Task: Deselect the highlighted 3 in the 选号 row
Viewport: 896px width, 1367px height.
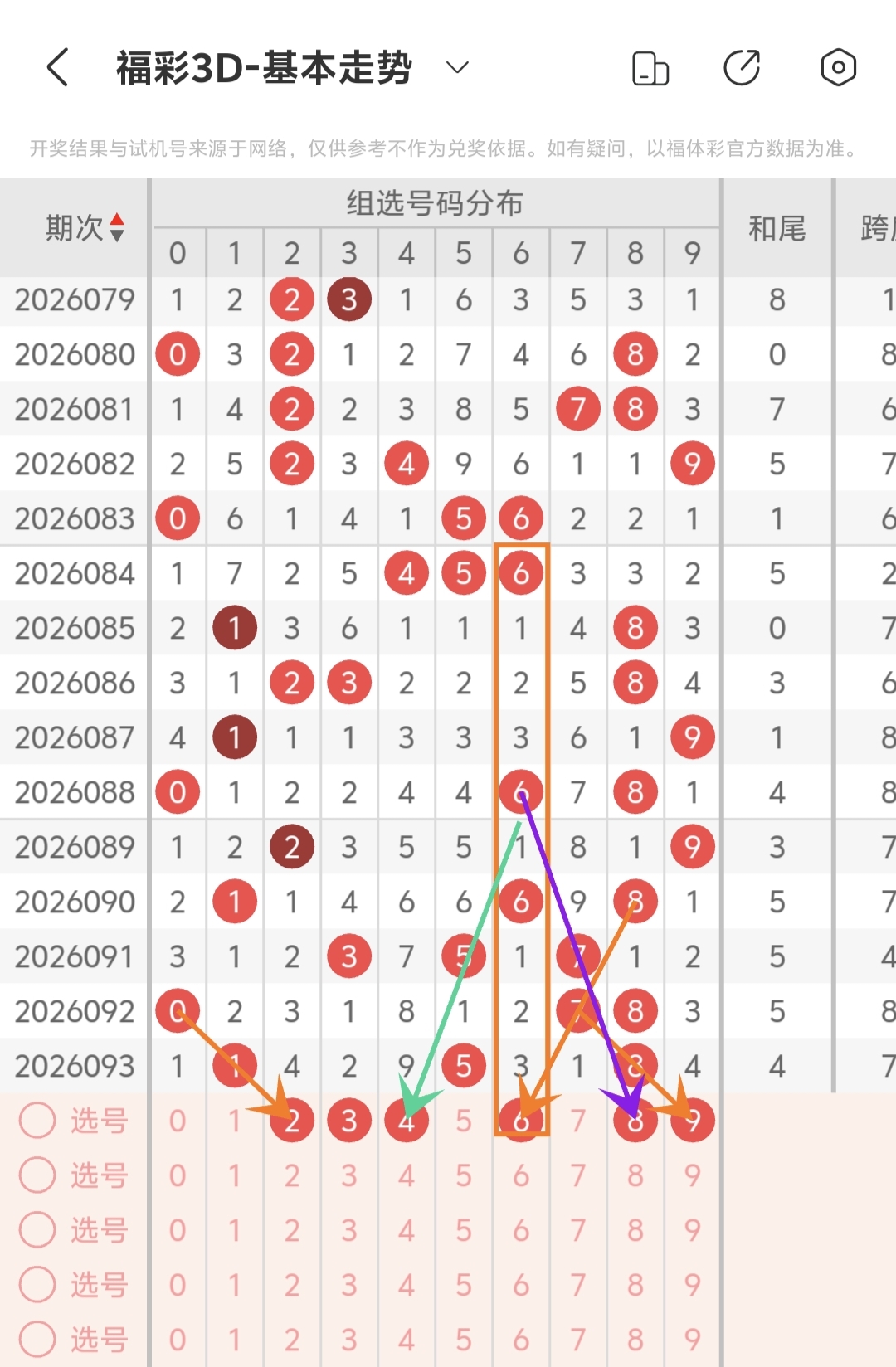Action: click(x=349, y=1121)
